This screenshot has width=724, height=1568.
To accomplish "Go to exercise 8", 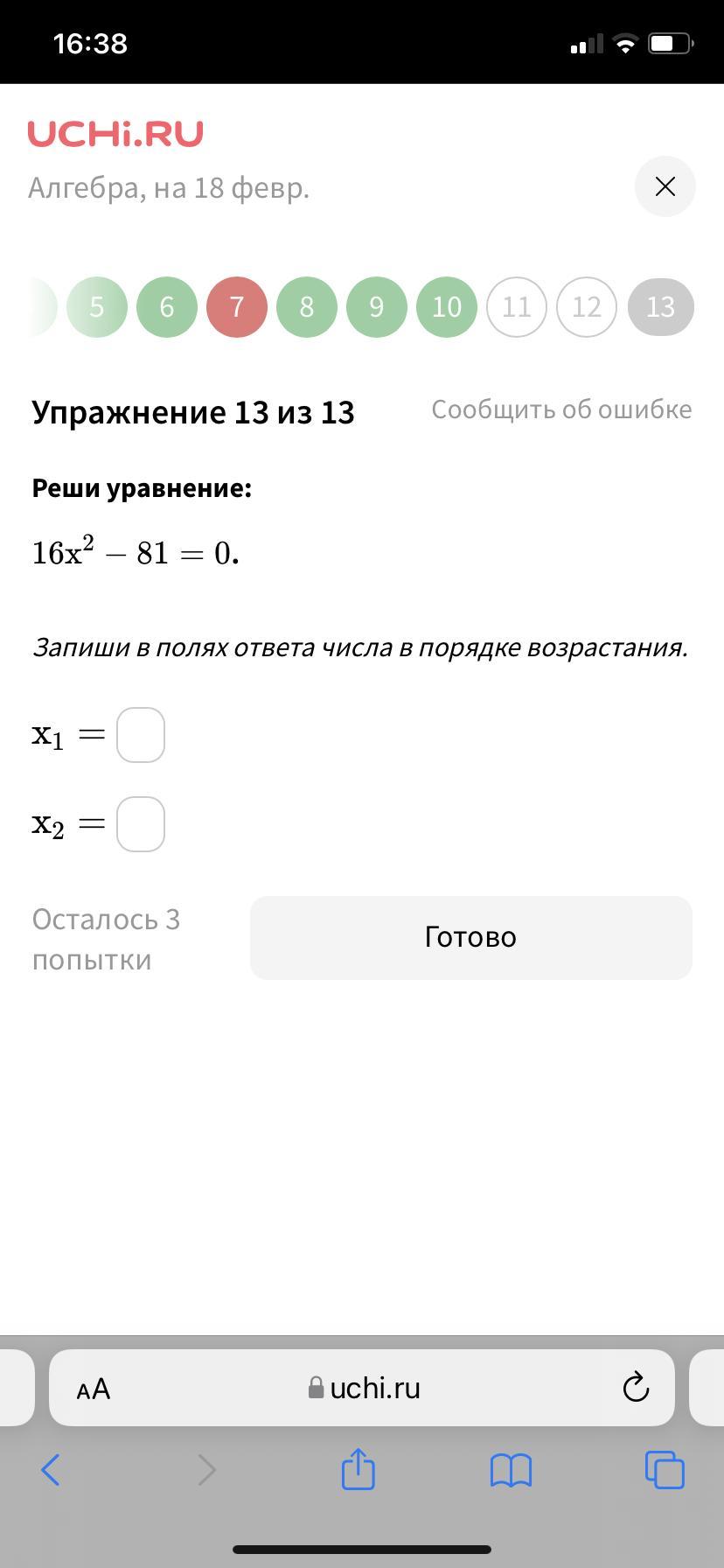I will pos(307,307).
